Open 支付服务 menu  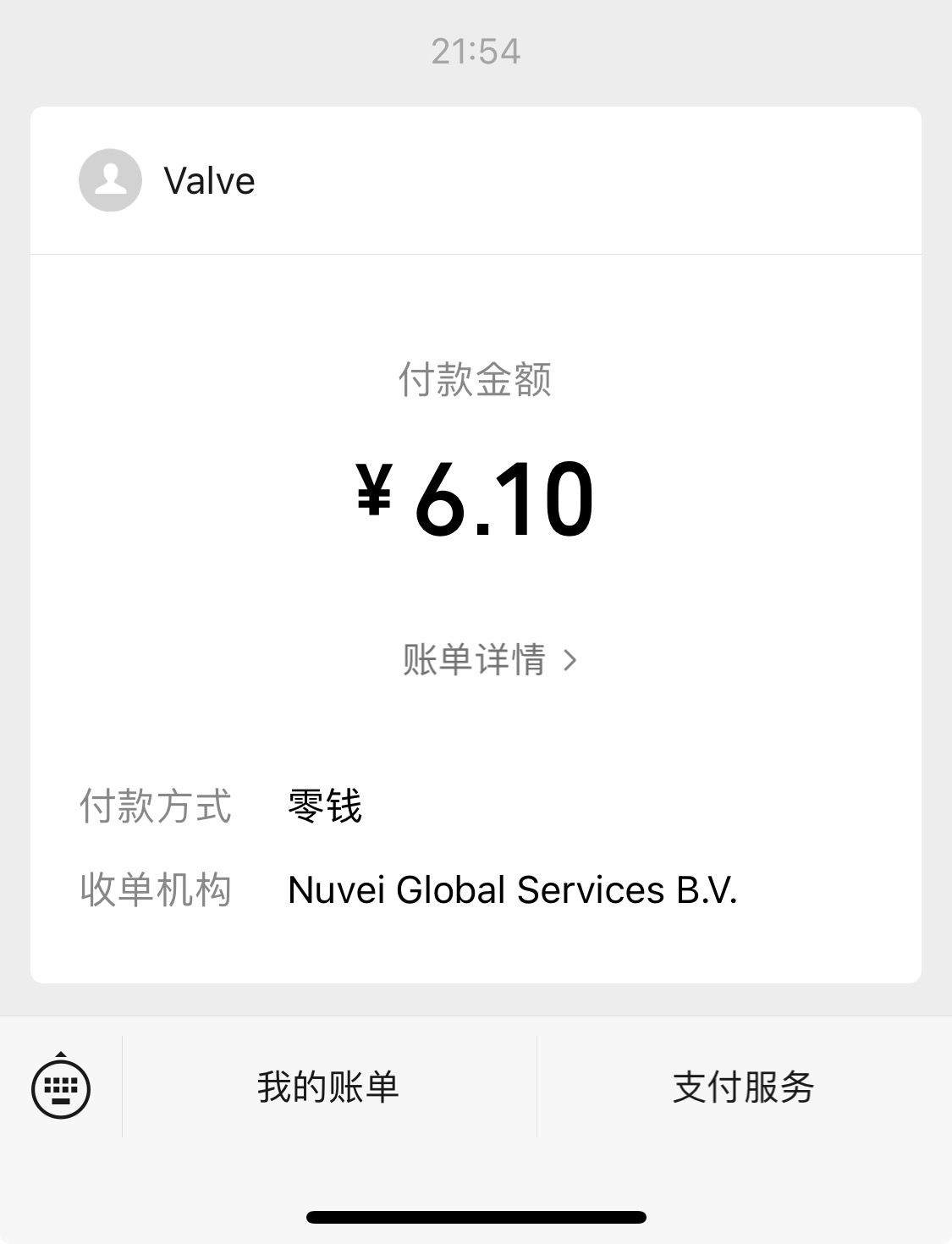click(743, 1087)
